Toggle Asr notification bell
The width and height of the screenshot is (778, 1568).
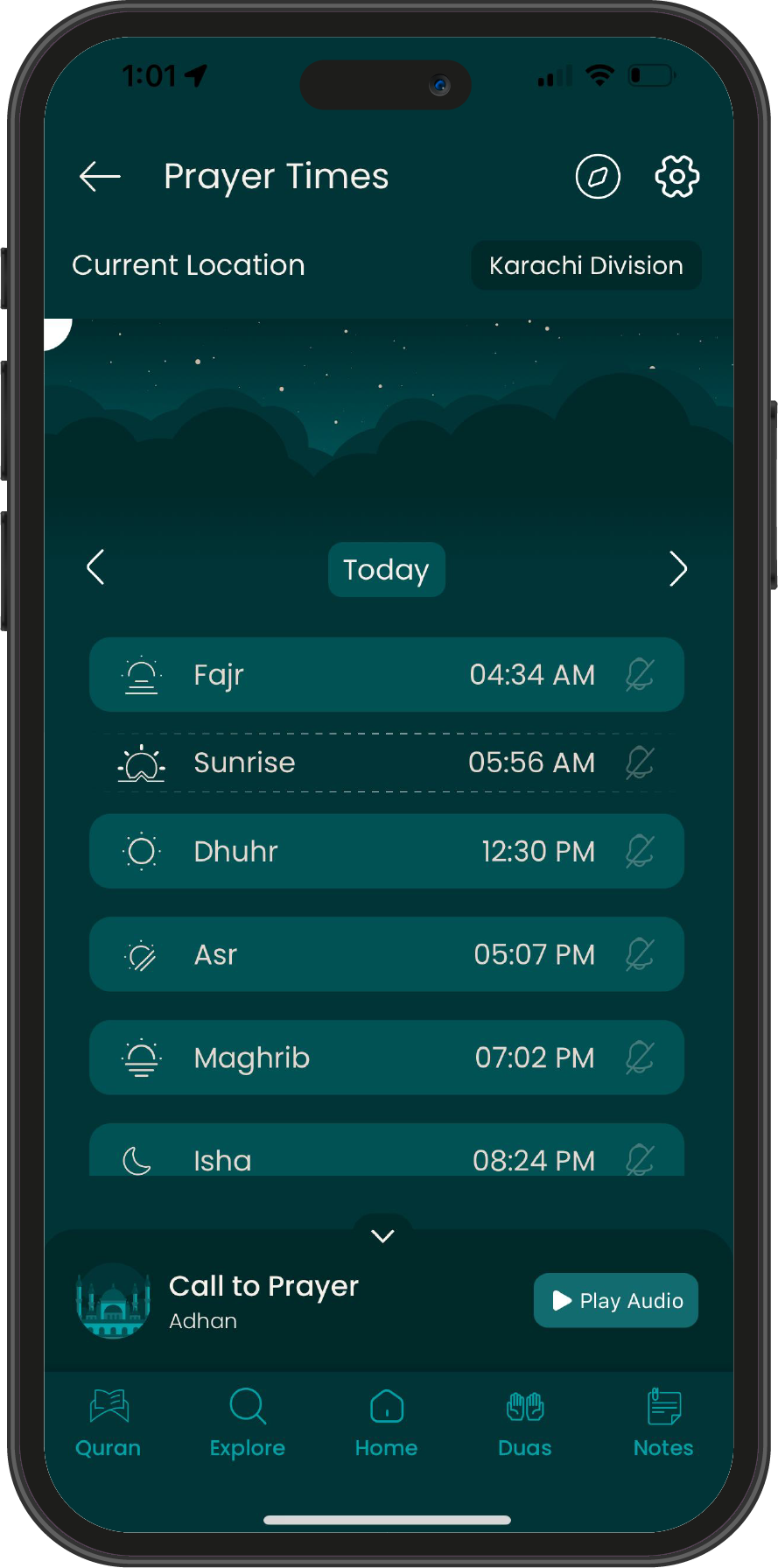click(x=640, y=954)
